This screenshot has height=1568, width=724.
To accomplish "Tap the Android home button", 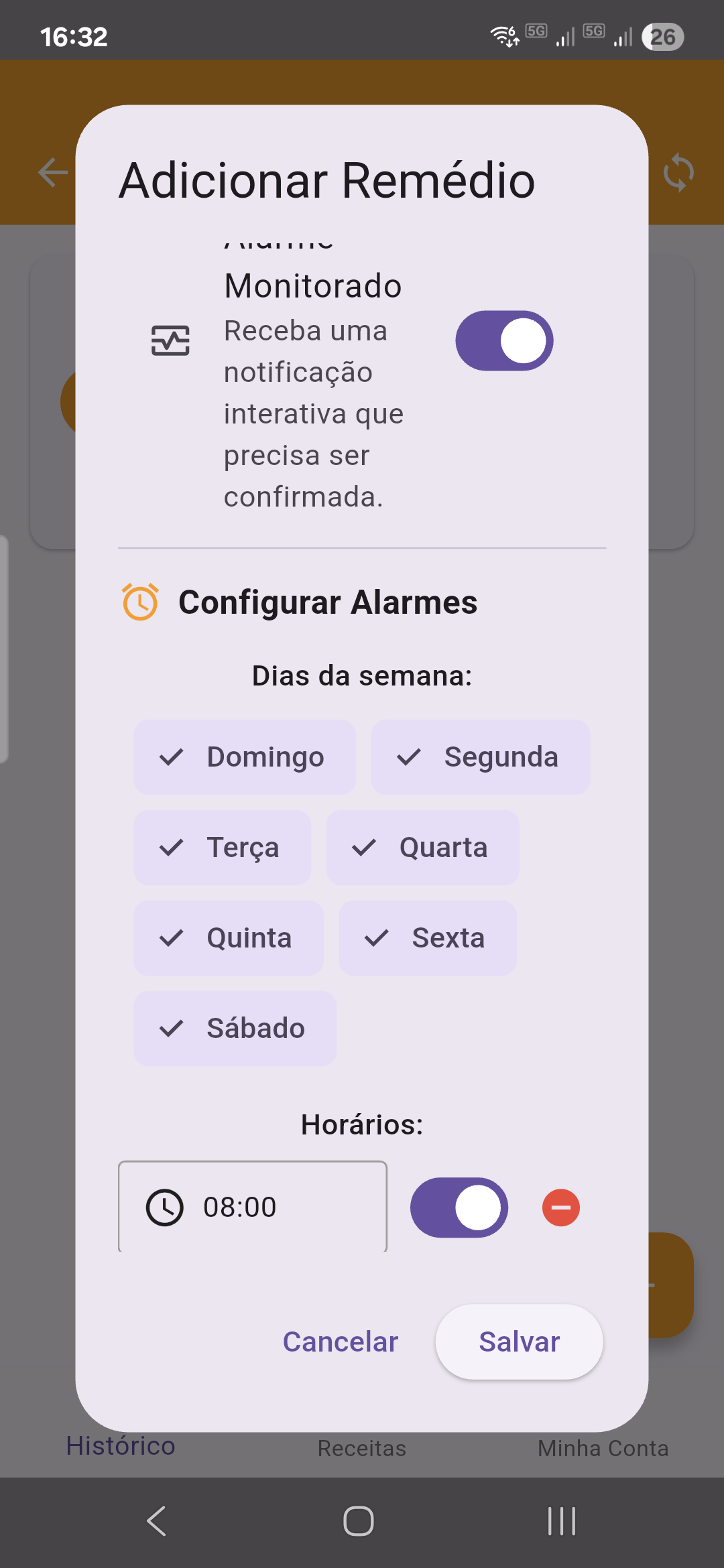I will pos(359,1520).
